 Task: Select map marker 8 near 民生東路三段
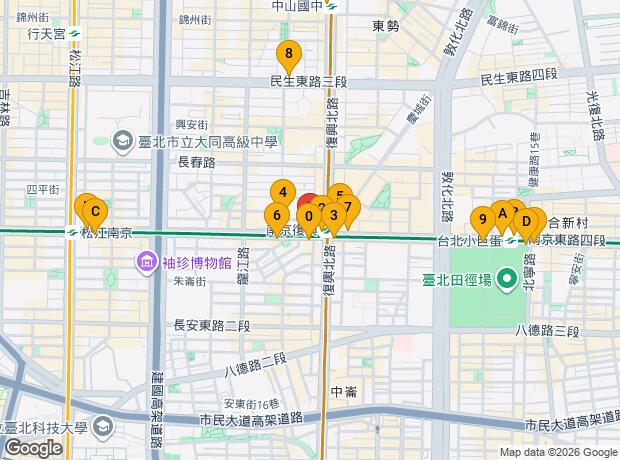tap(289, 54)
